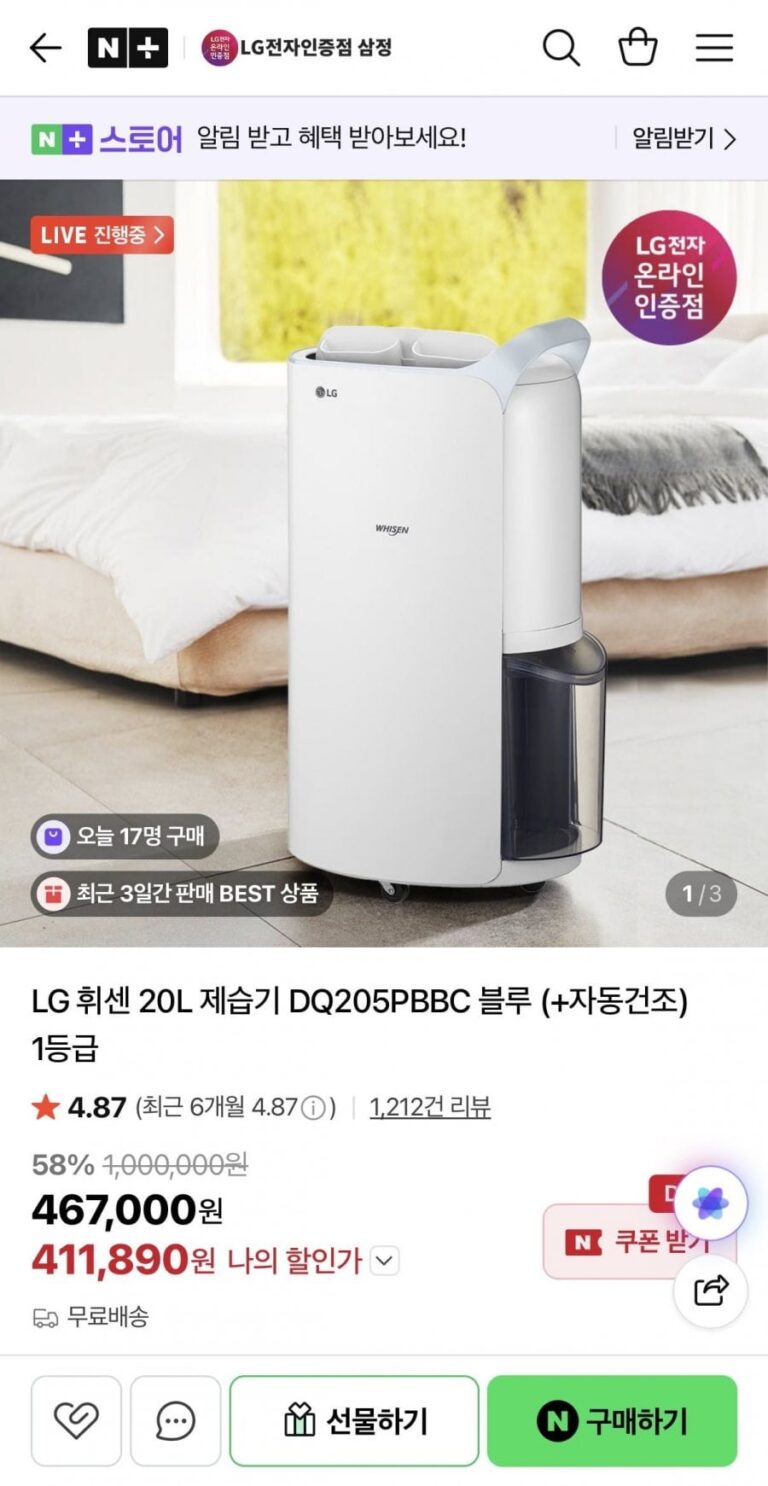
Task: View the 1,212건 리뷰 reviews link
Action: (430, 1107)
